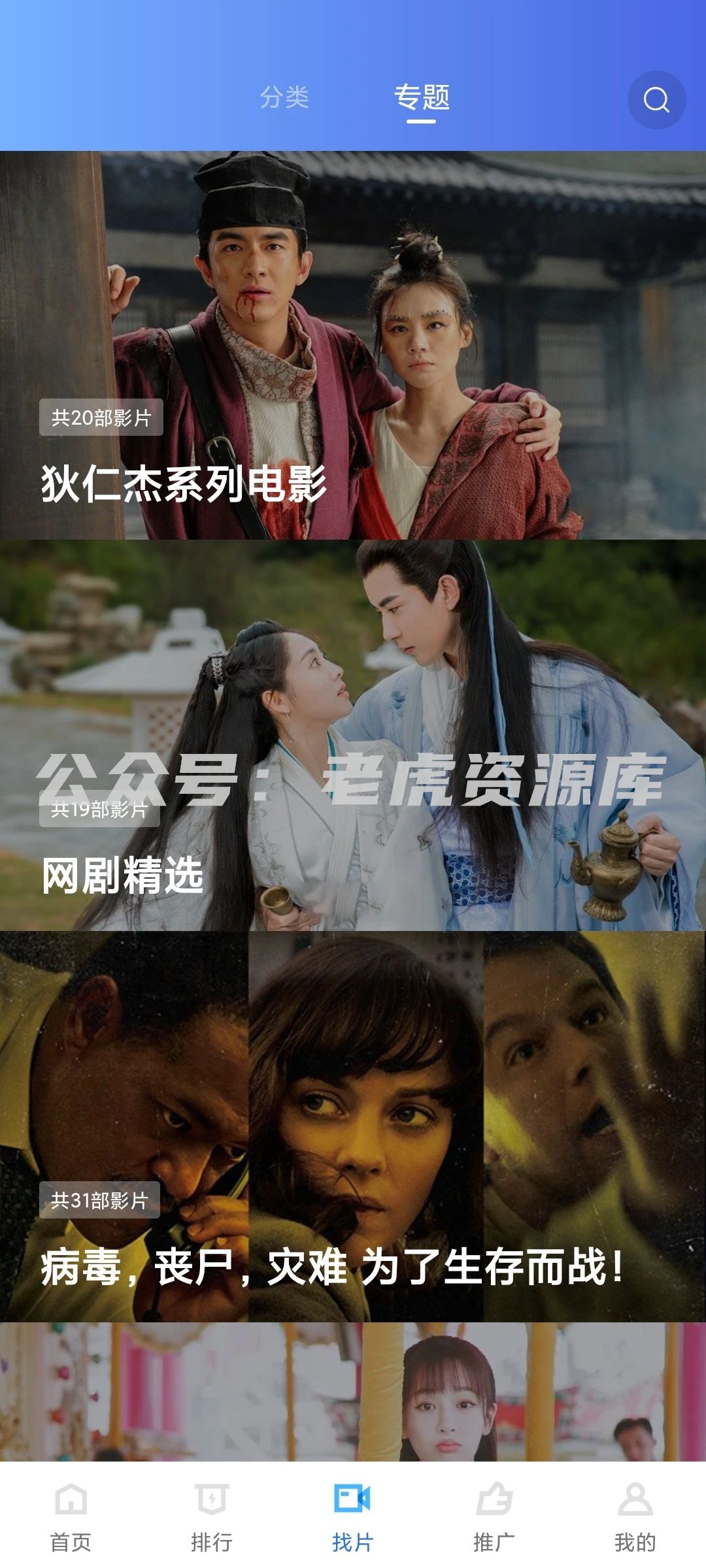Switch to the 分类 tab
Screen dimensions: 706x1568
tap(284, 97)
